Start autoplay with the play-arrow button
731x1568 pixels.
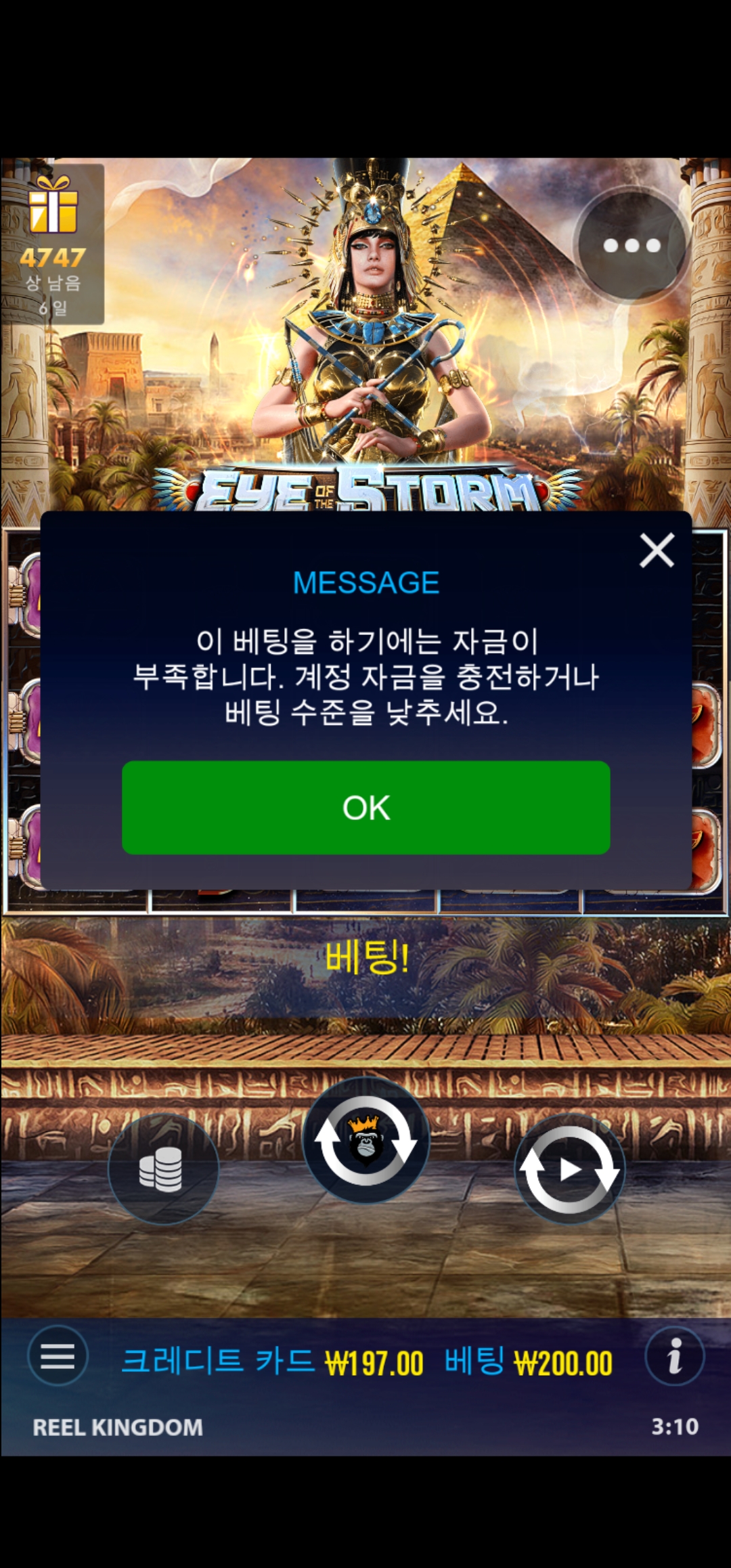click(569, 1170)
